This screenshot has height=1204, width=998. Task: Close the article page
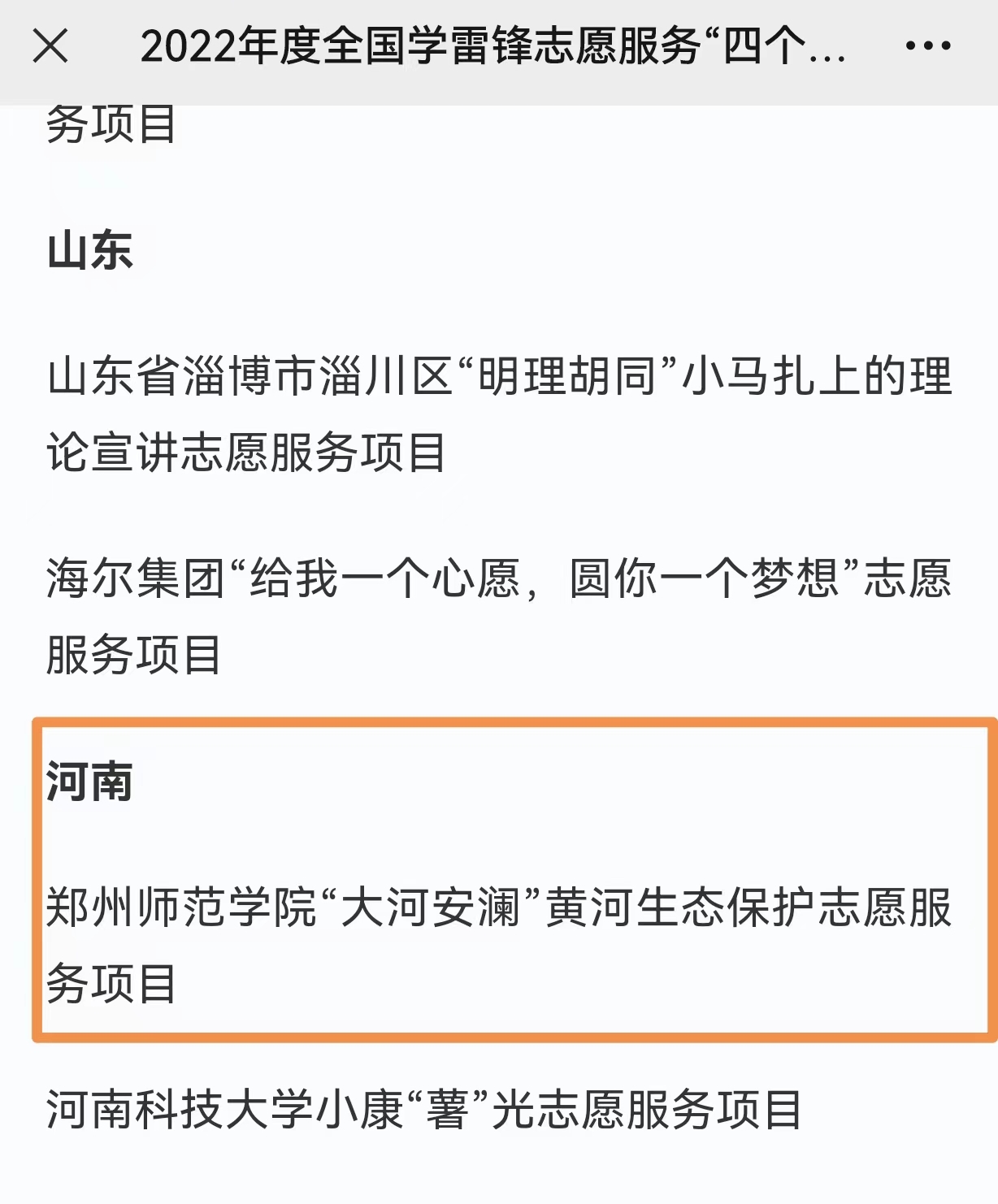50,45
